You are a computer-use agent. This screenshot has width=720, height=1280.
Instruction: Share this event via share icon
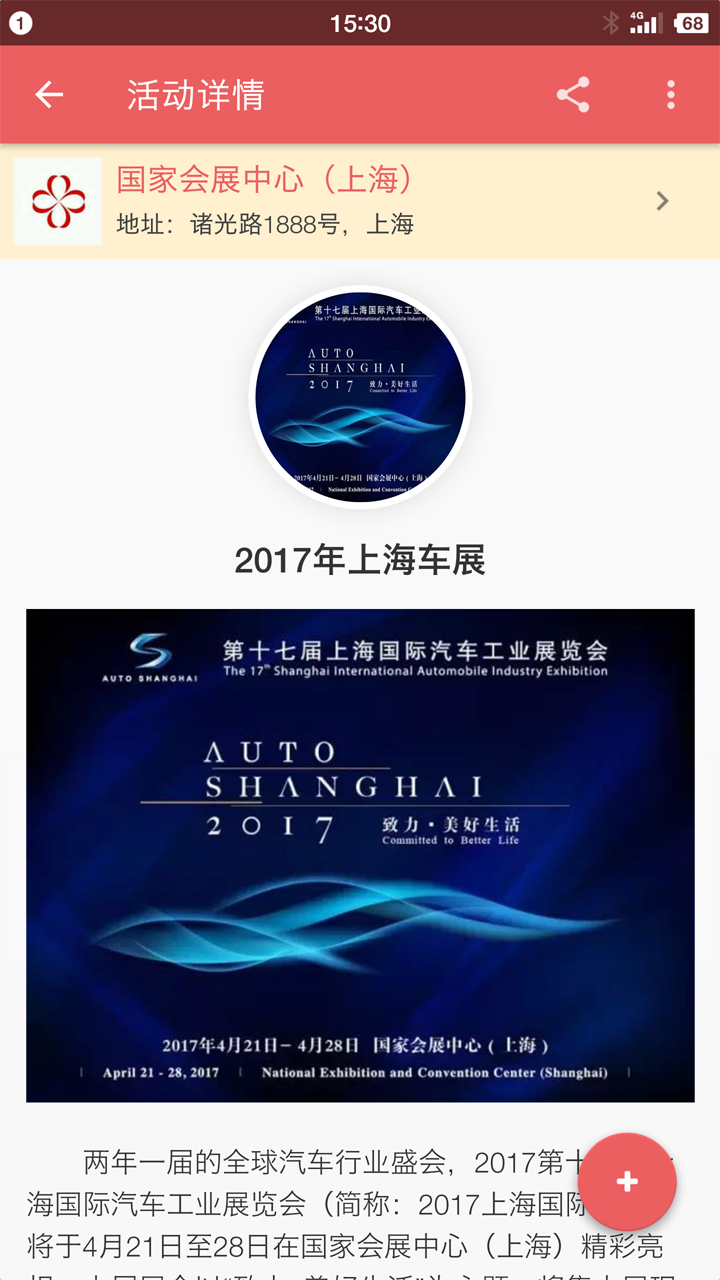573,95
